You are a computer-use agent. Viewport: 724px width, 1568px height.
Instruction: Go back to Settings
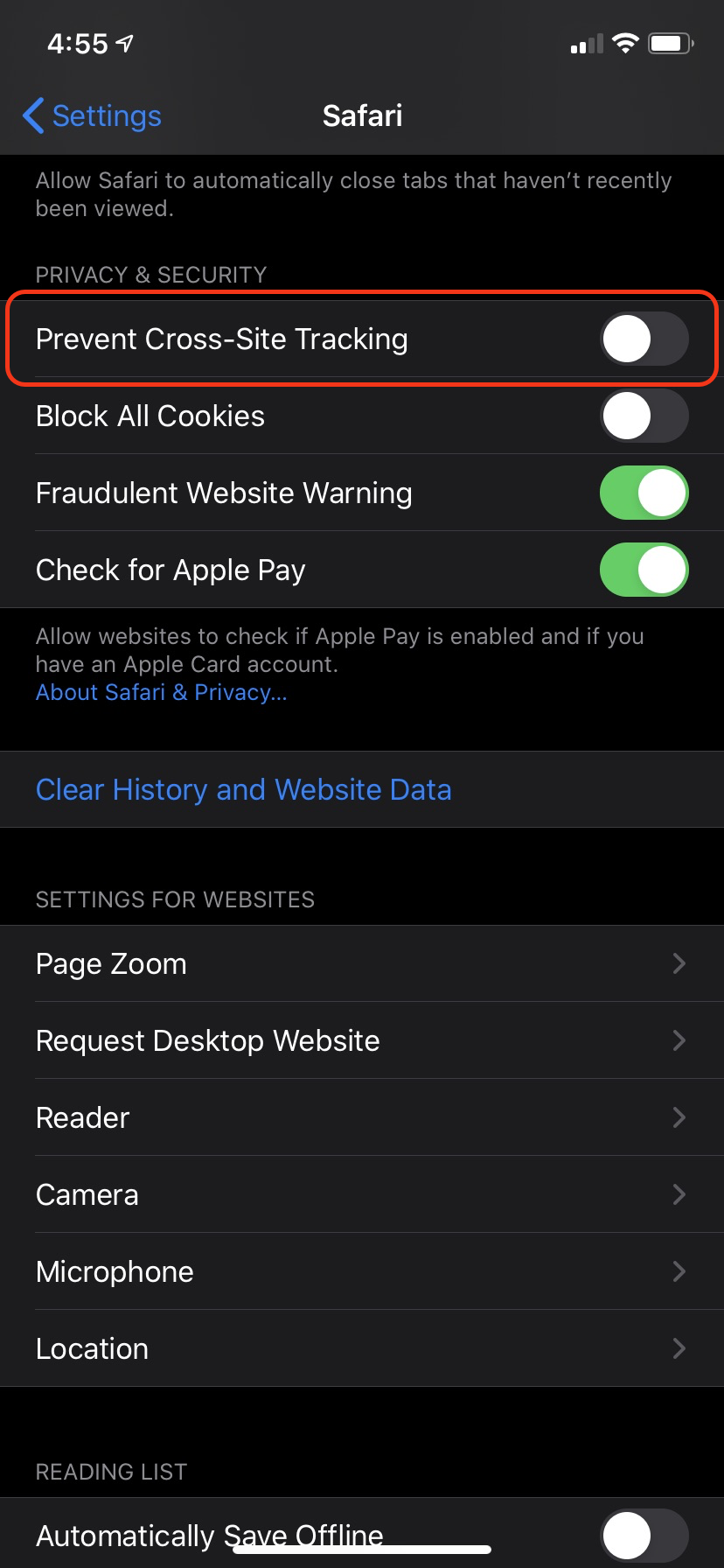click(x=92, y=115)
